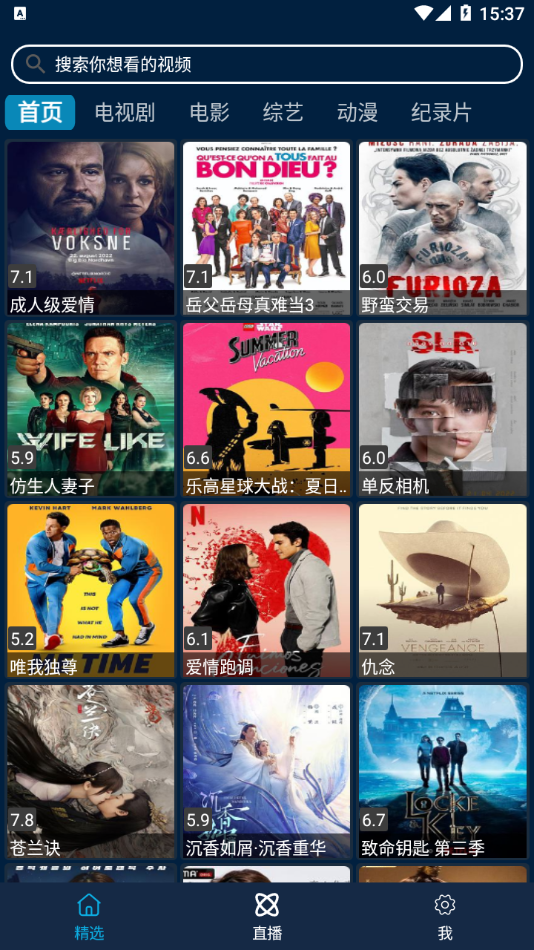Switch to the 电视剧 tab

[x=125, y=113]
